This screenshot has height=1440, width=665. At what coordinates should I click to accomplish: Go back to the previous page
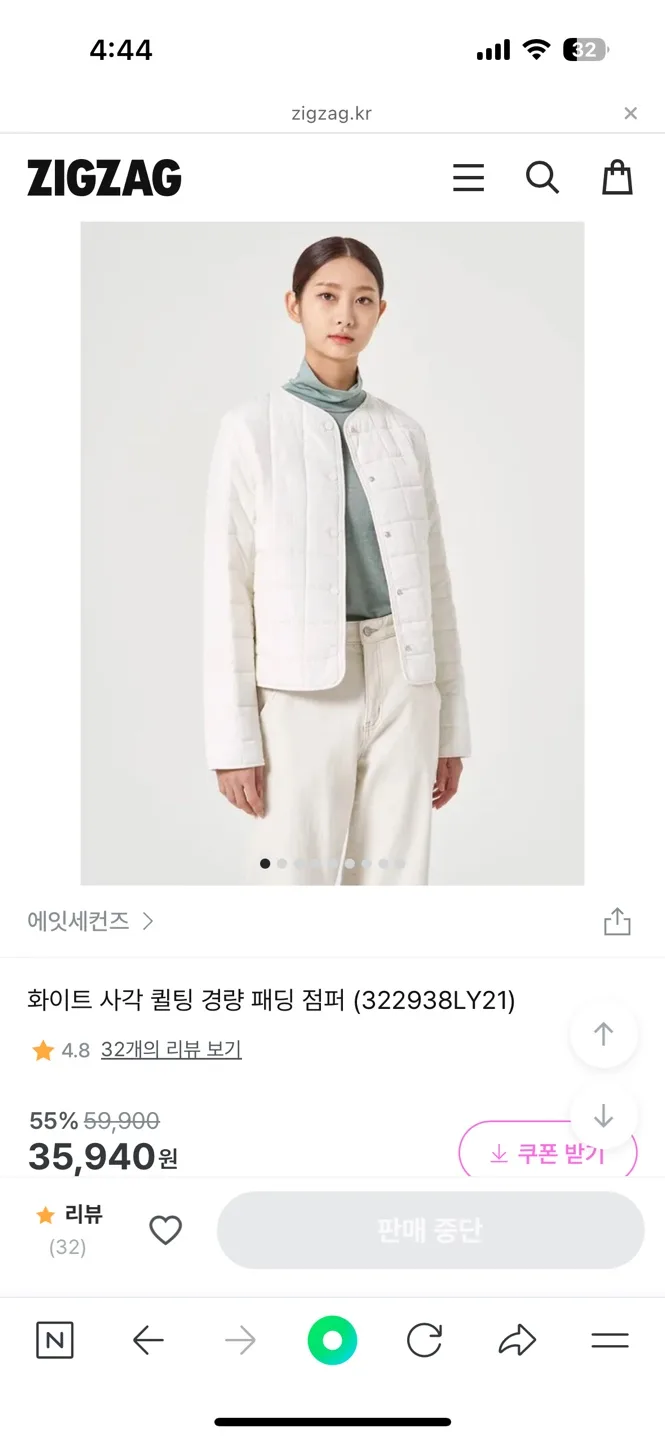(148, 1340)
